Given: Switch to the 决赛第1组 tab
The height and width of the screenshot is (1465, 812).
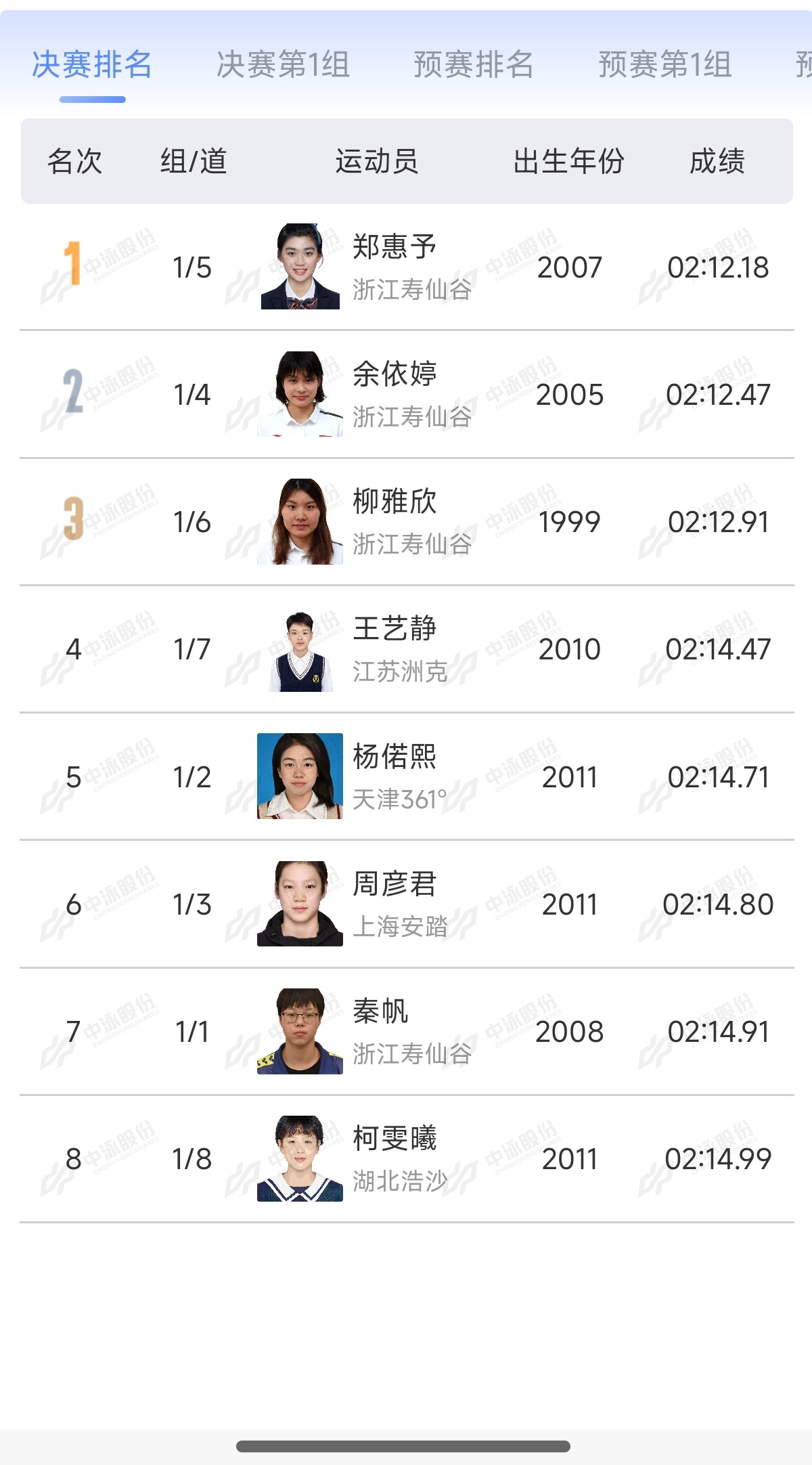Looking at the screenshot, I should [x=283, y=65].
